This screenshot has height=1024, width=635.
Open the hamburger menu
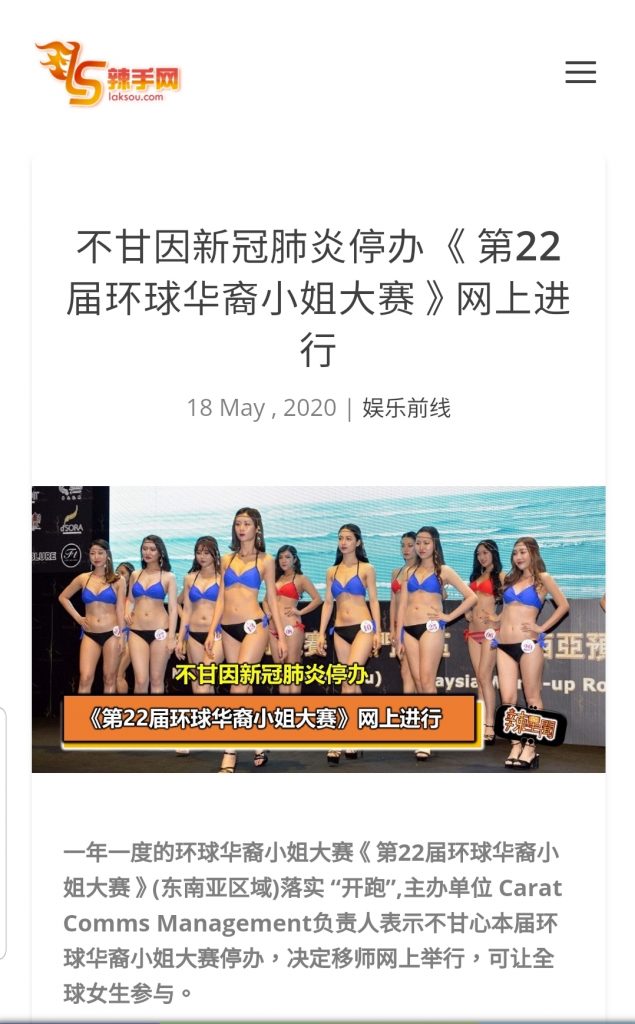coord(580,73)
